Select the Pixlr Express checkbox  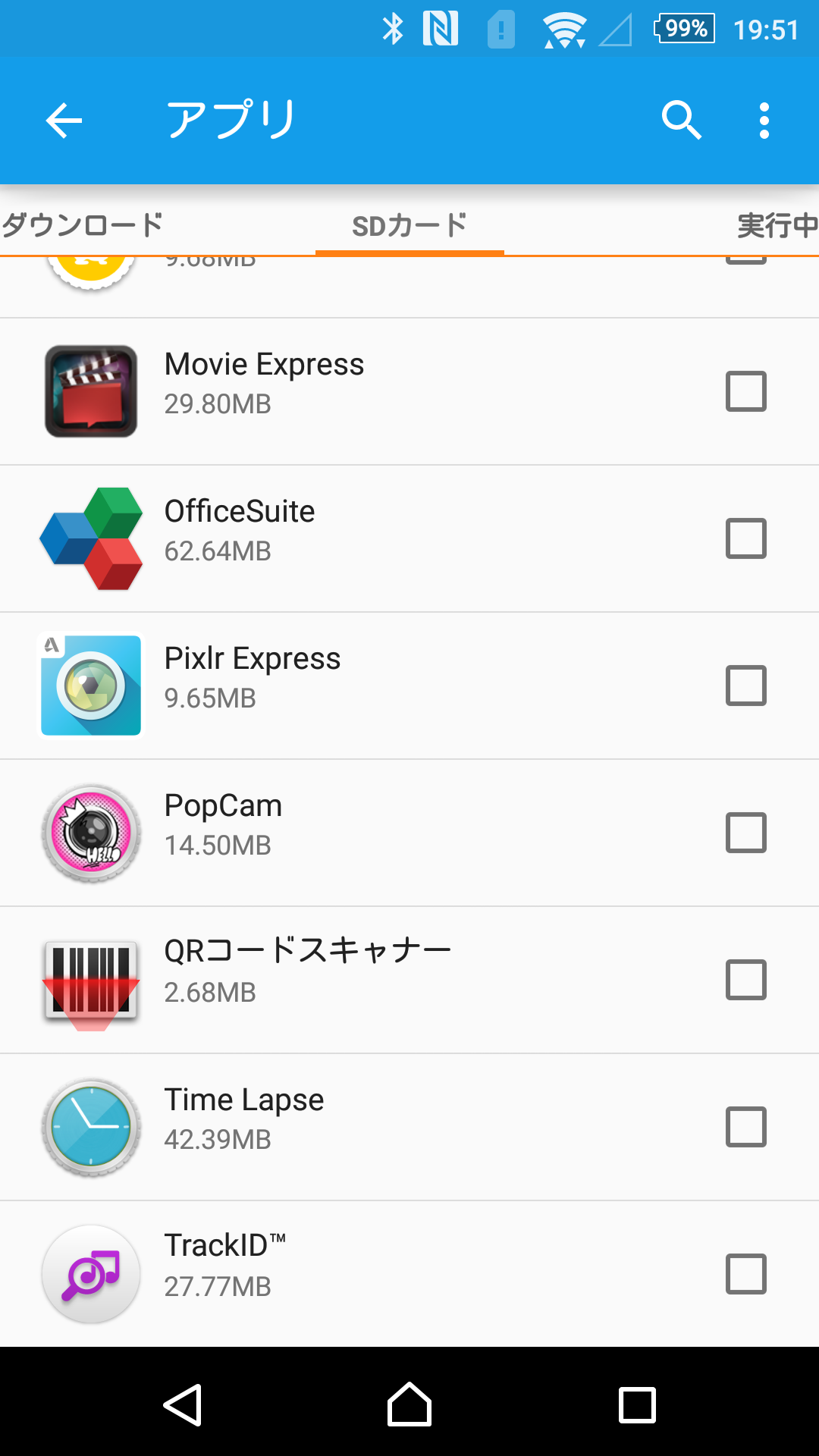pyautogui.click(x=746, y=686)
